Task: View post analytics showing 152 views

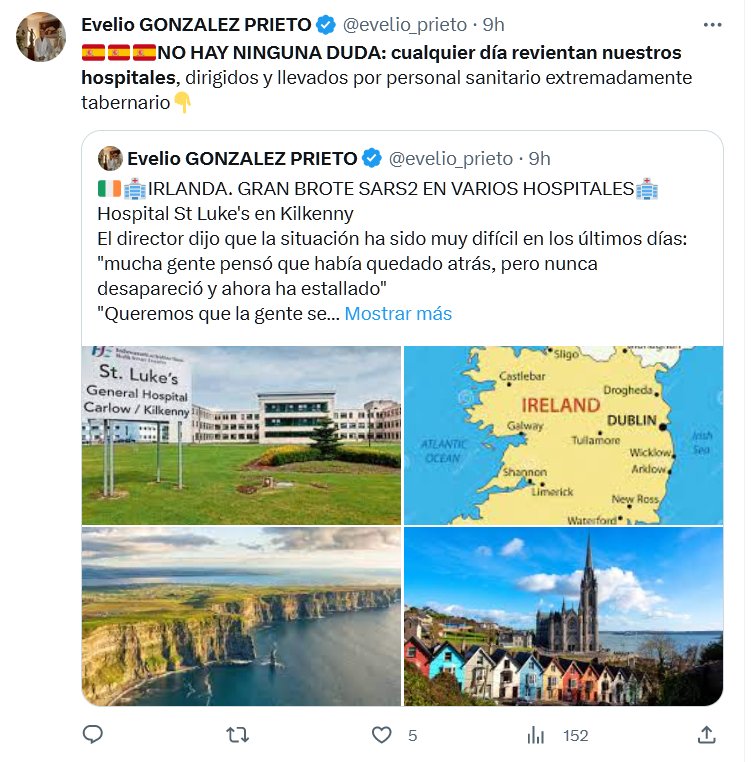Action: (x=537, y=735)
